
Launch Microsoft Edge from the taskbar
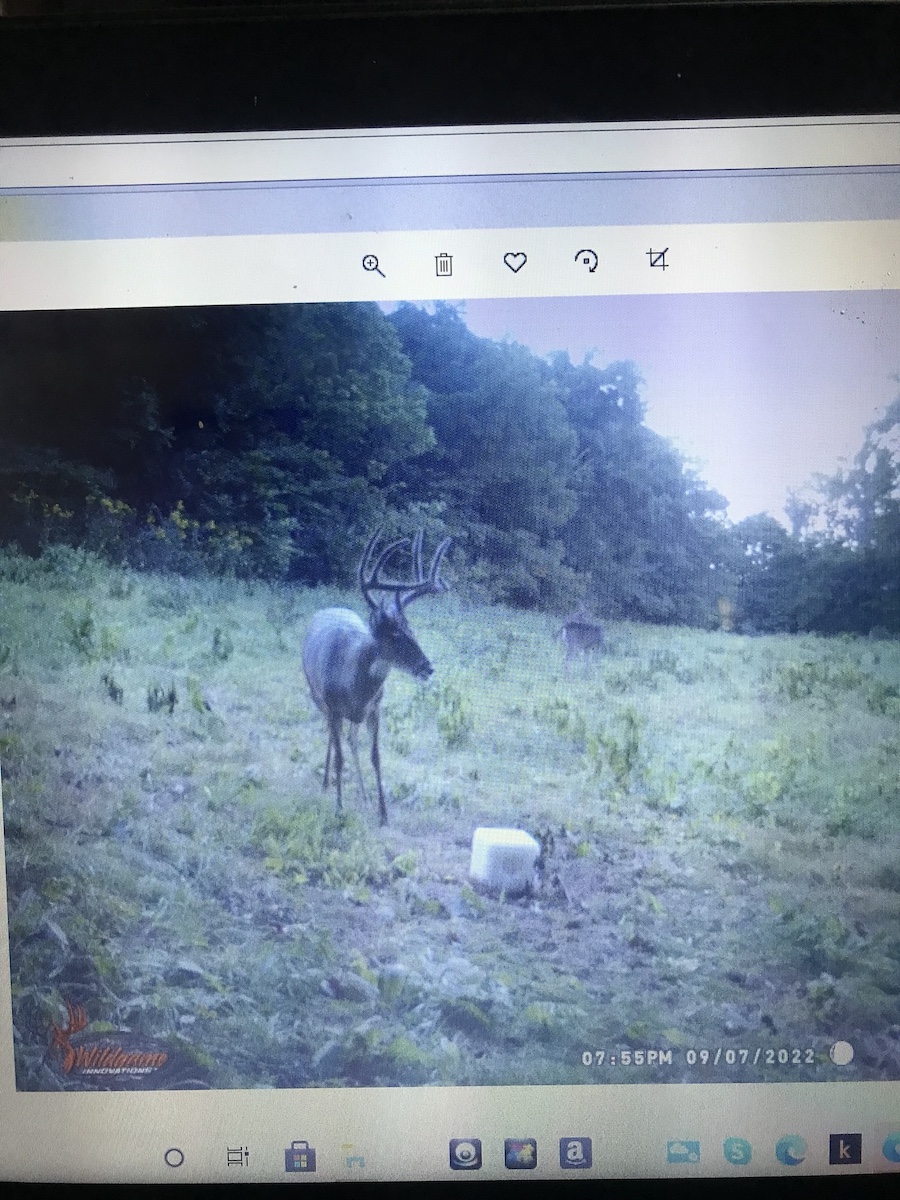click(791, 1151)
